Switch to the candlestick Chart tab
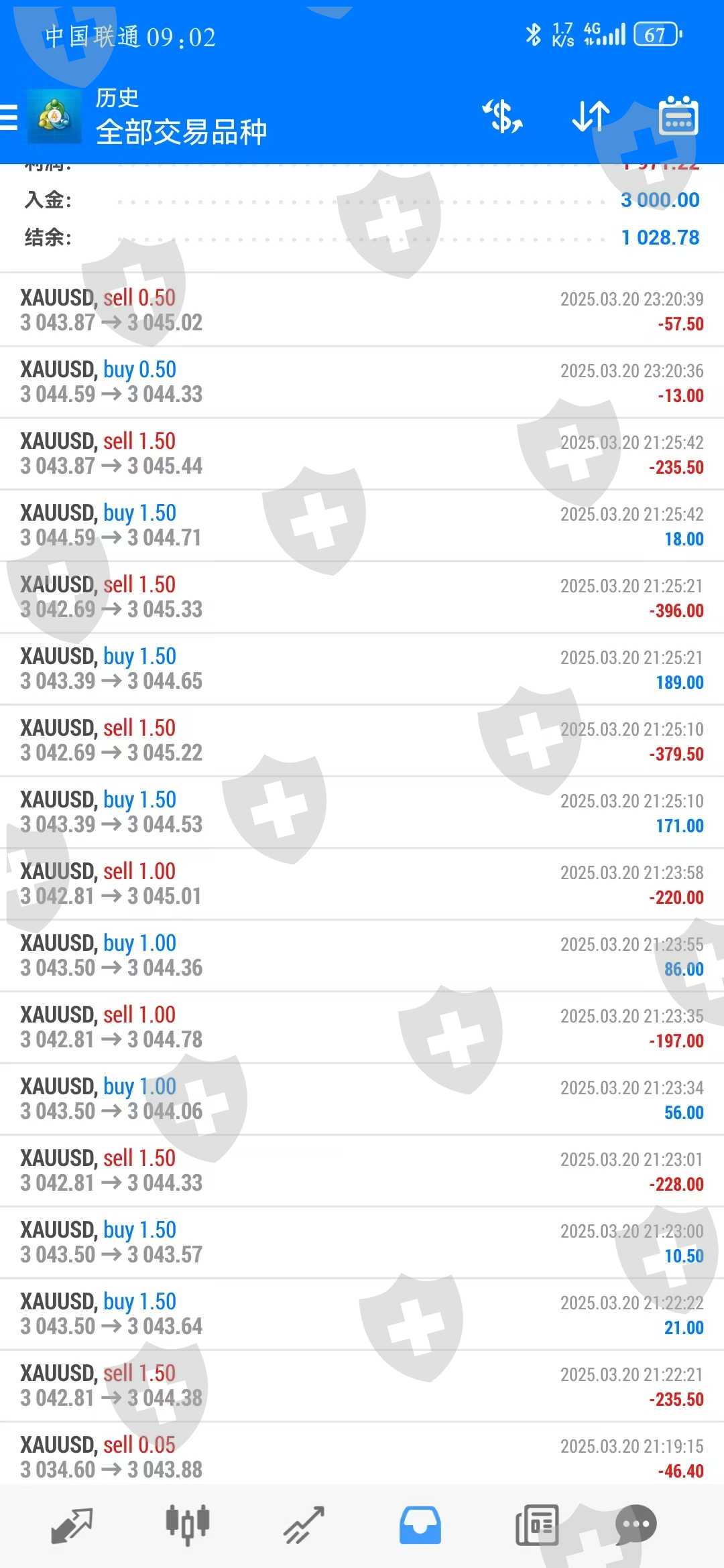This screenshot has height=1568, width=724. (188, 1525)
